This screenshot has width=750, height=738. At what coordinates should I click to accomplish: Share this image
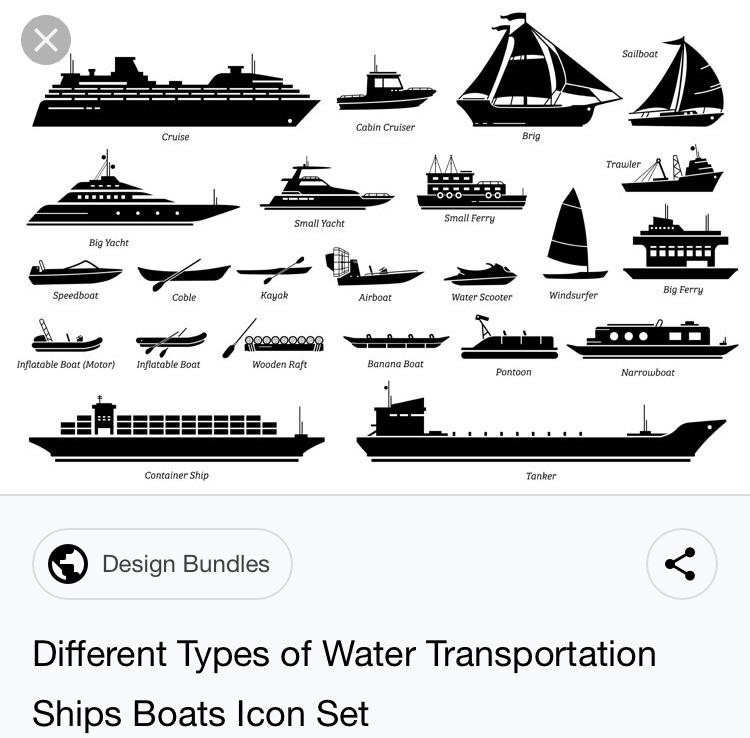[681, 564]
